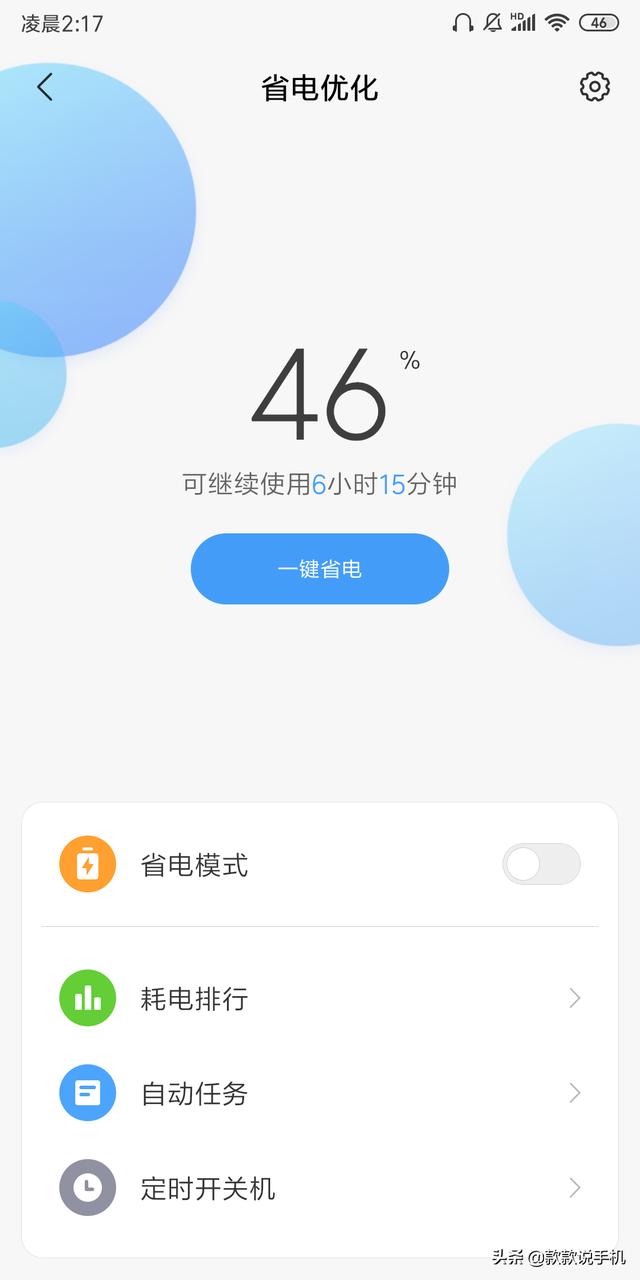Enable the 省电模式 switch
Screen dimensions: 640x1280
[x=541, y=864]
